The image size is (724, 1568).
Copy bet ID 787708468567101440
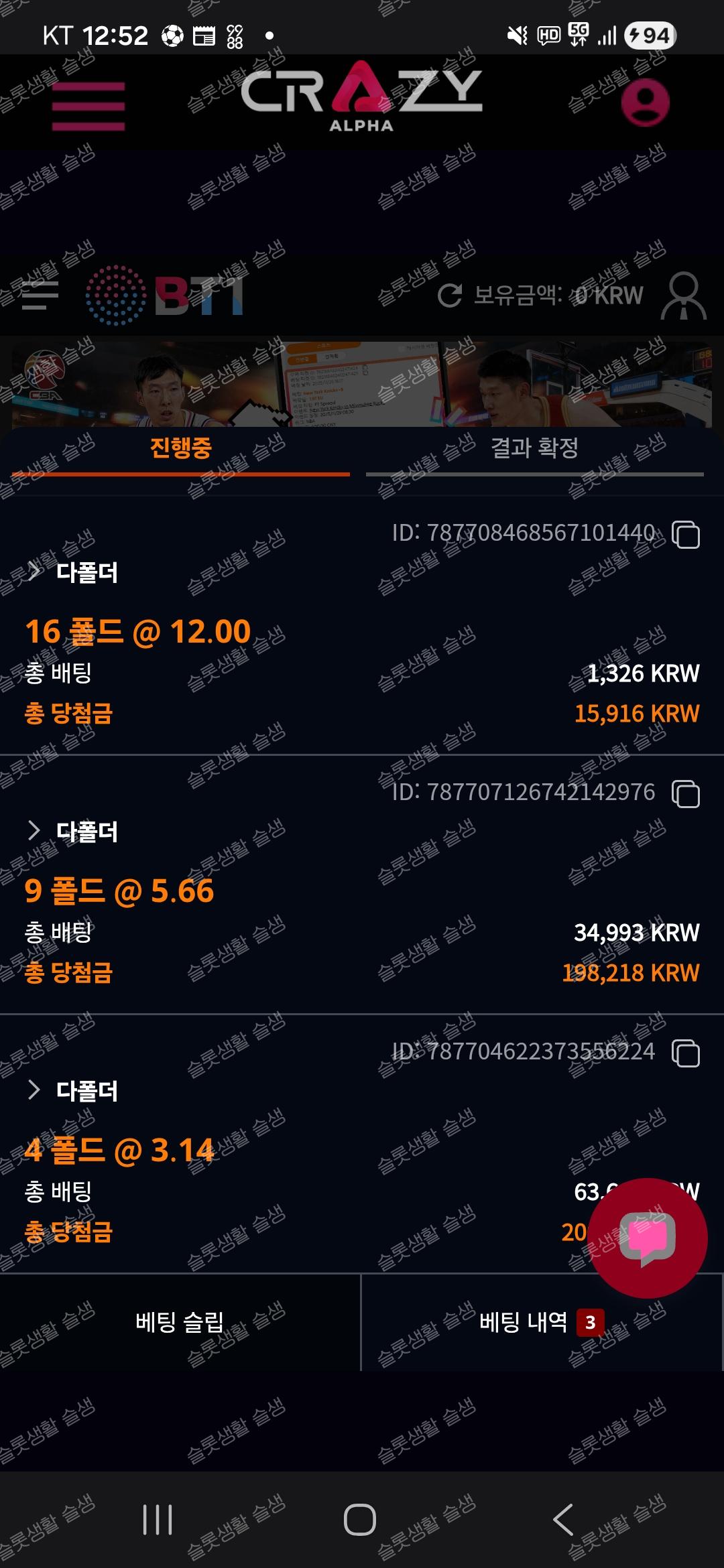[x=686, y=534]
